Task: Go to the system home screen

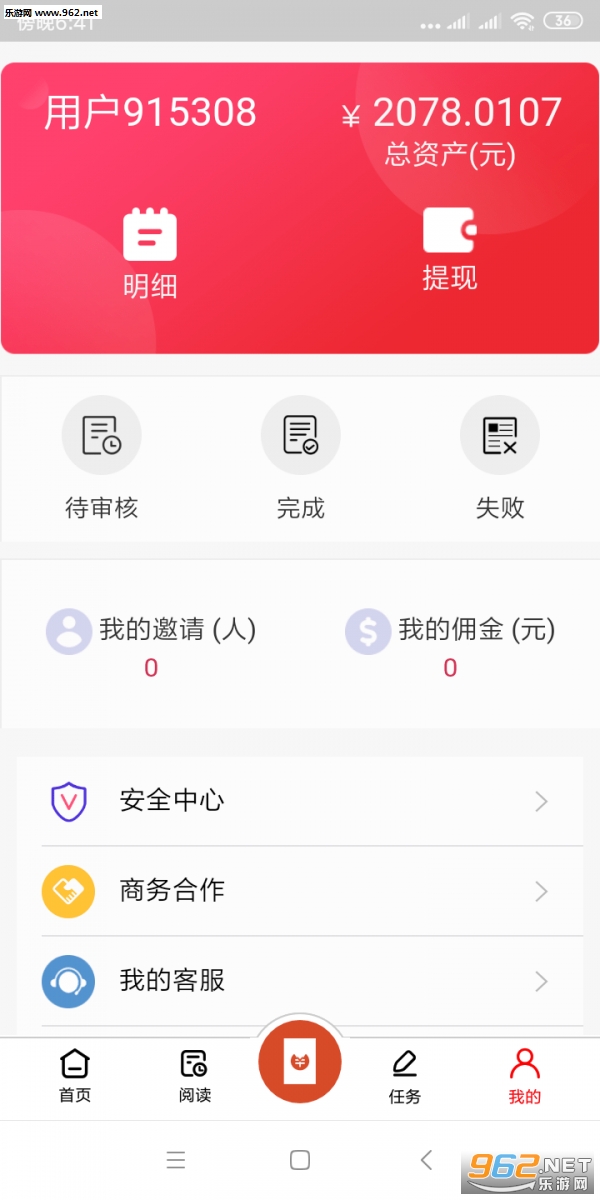Action: [300, 1160]
